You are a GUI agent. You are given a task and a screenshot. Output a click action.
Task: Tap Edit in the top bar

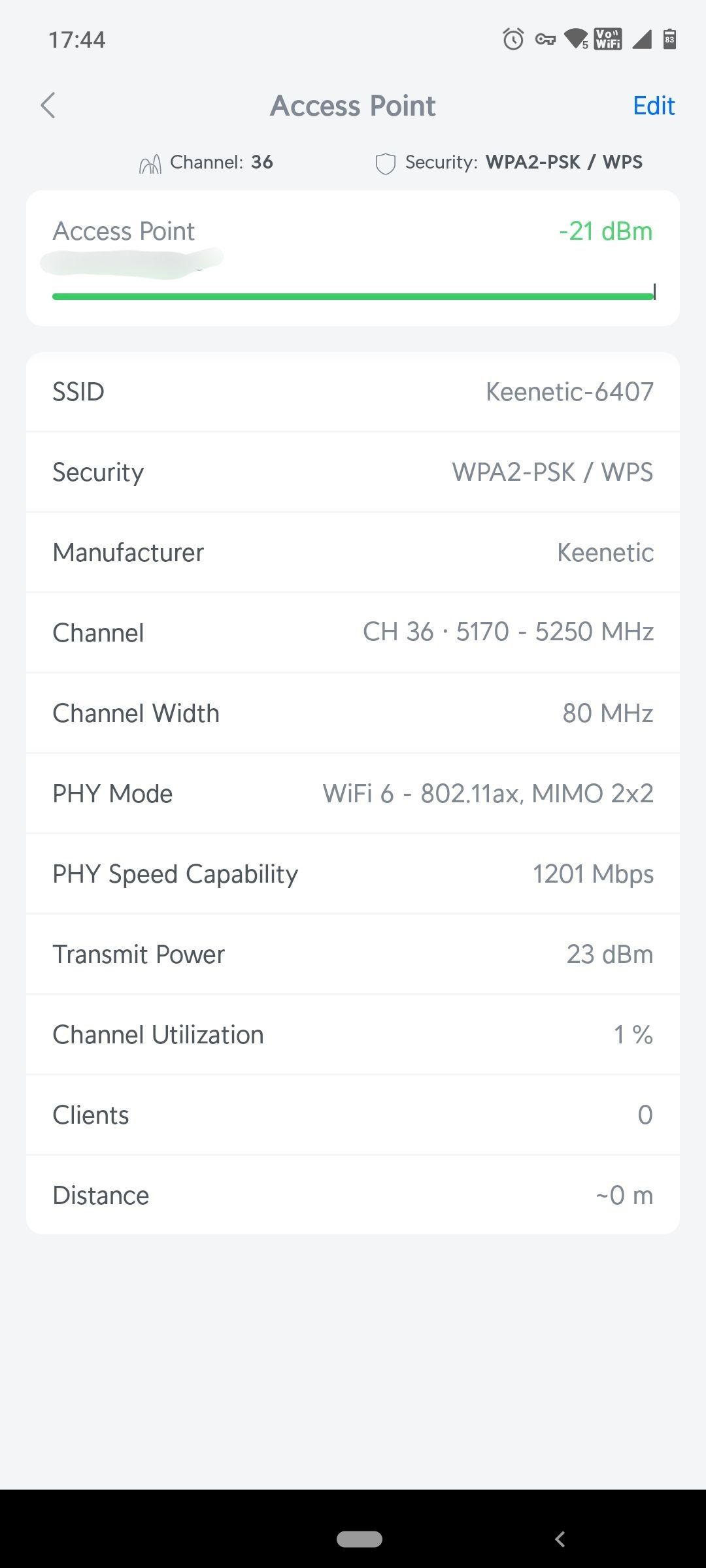pos(654,106)
